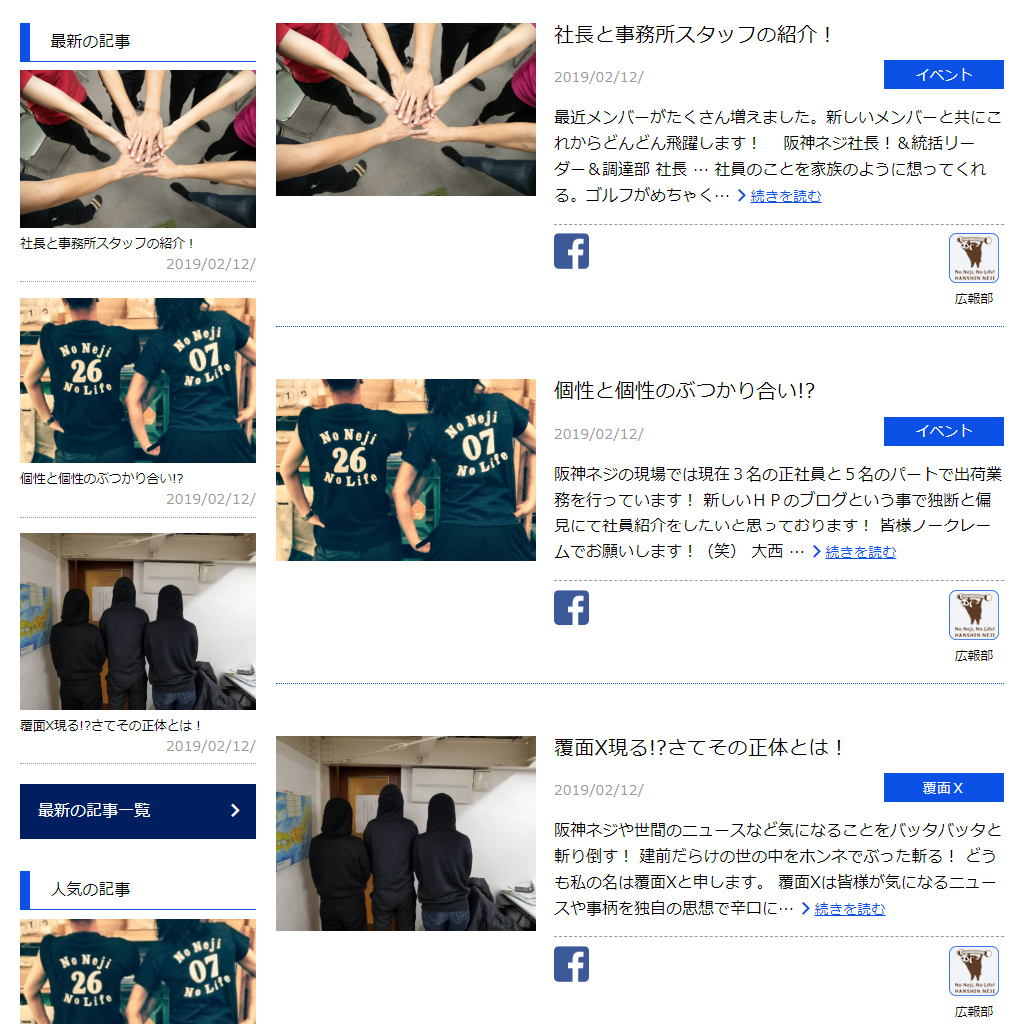Open 最新の記事一覧 button in sidebar

tap(137, 811)
